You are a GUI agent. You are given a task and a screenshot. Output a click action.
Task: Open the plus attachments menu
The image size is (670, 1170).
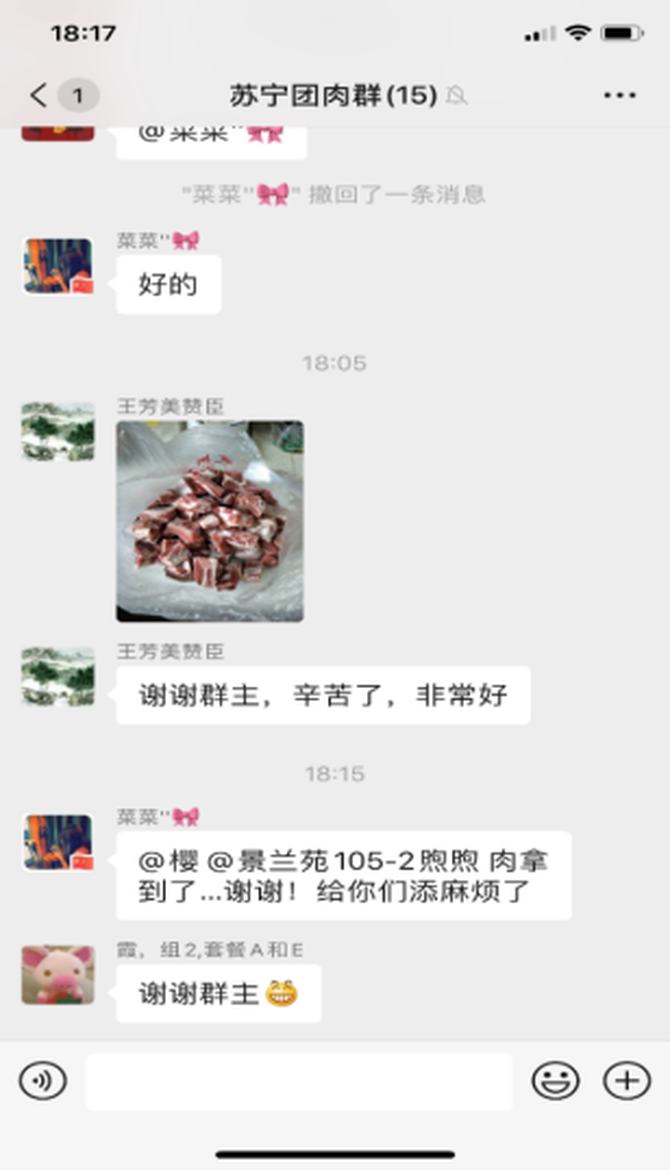click(627, 1080)
